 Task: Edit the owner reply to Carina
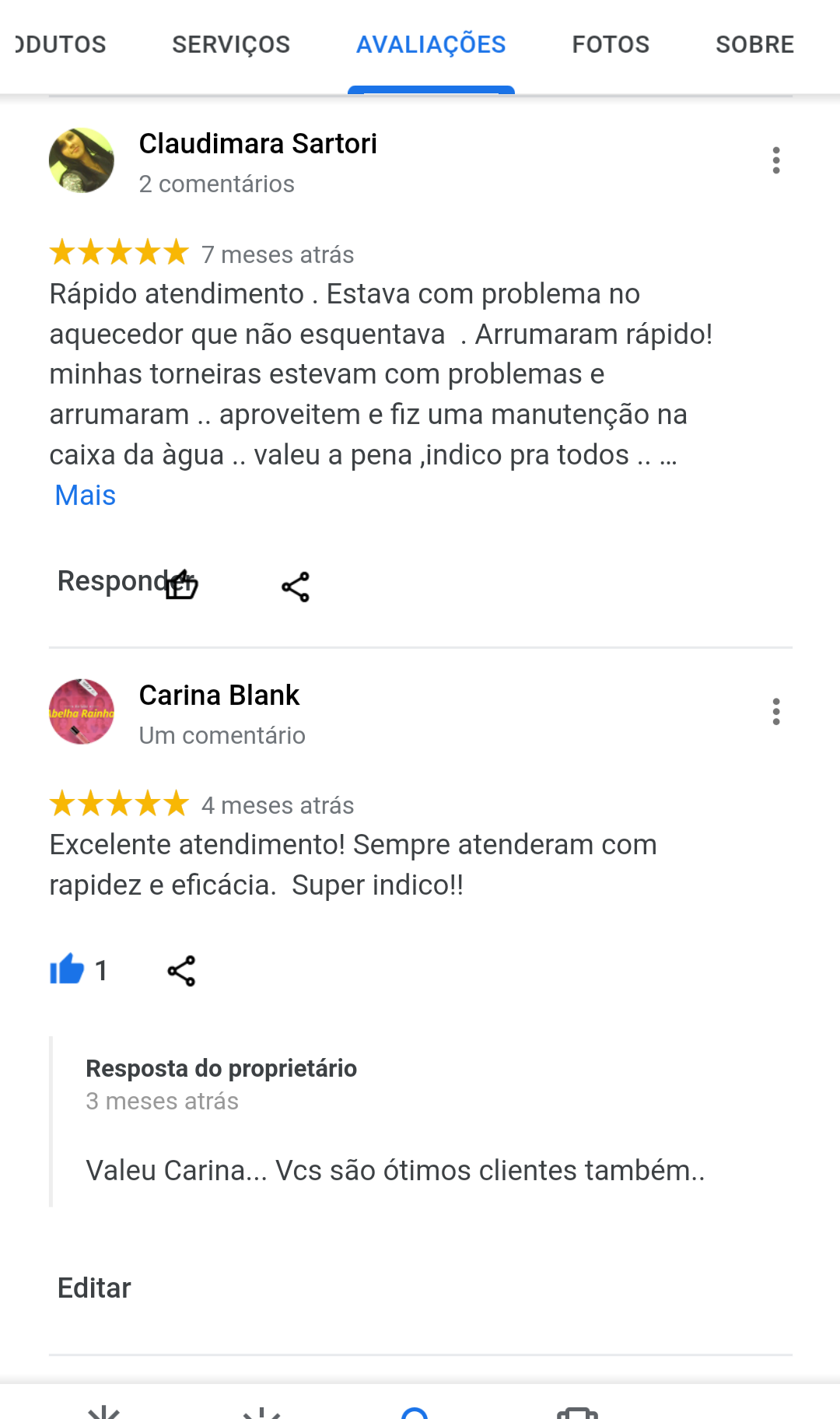[x=94, y=1288]
